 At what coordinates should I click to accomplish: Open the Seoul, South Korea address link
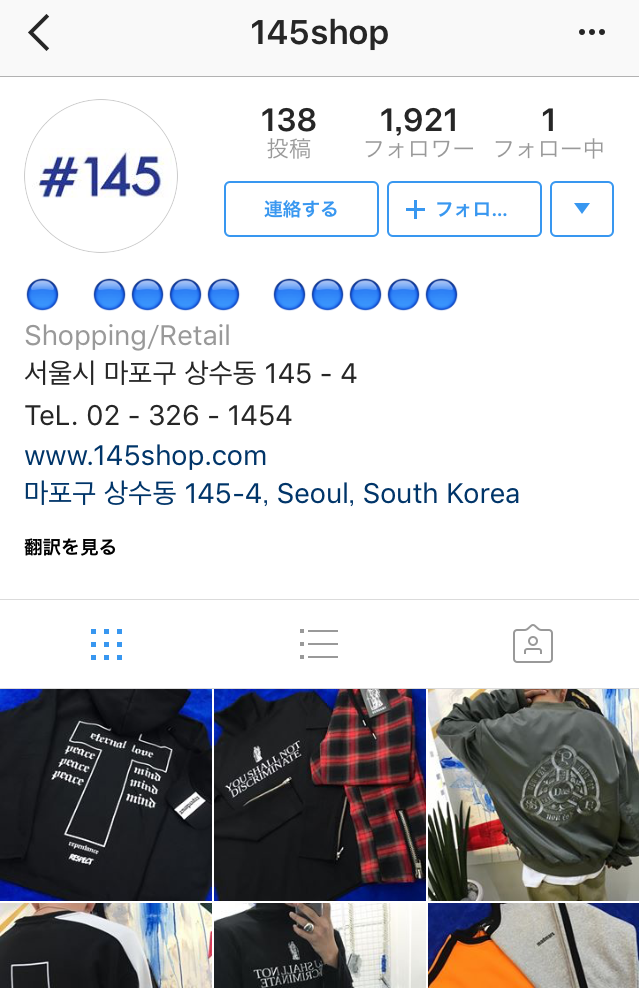point(272,494)
